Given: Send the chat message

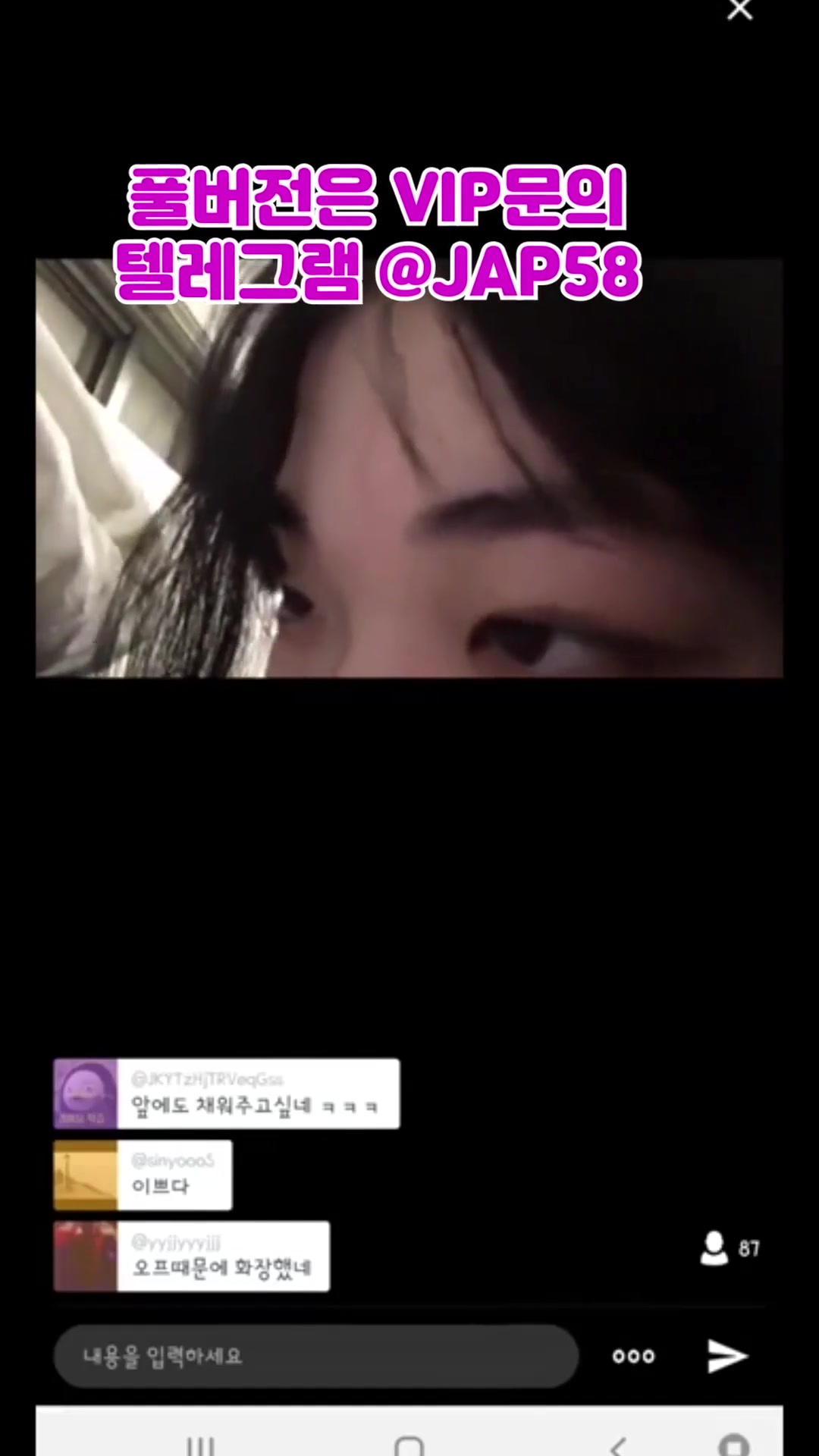Looking at the screenshot, I should [x=727, y=1356].
